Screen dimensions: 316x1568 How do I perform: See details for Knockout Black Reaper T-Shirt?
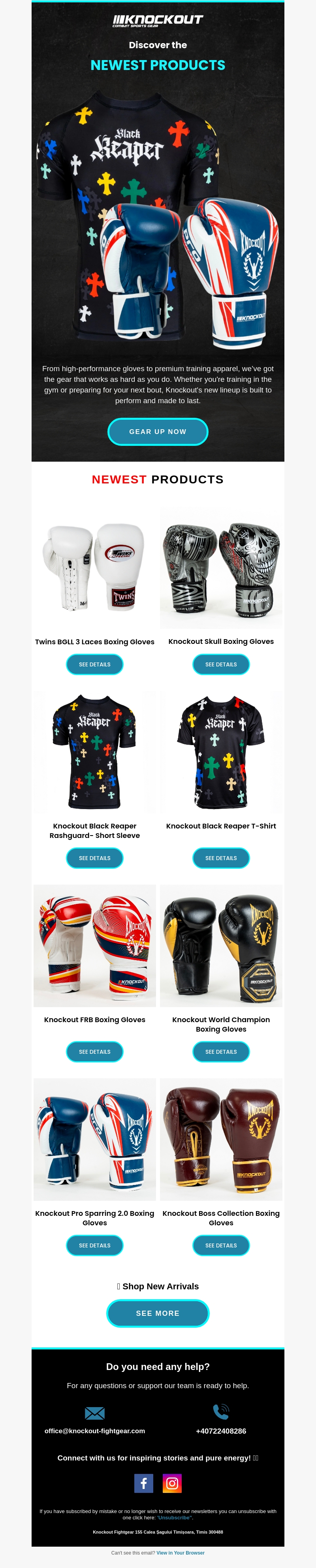(x=221, y=858)
